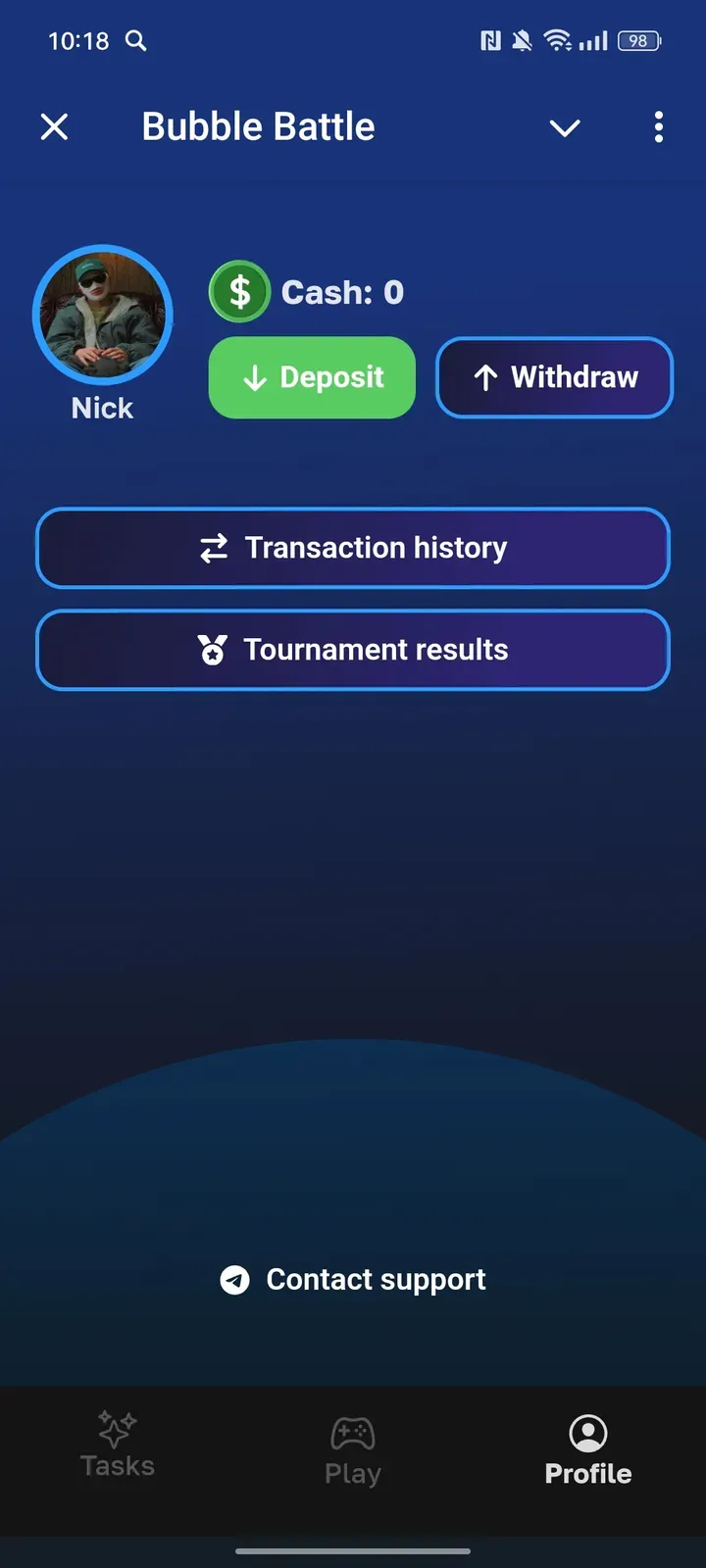The height and width of the screenshot is (1568, 706).
Task: Tap the green Deposit button
Action: click(x=312, y=377)
